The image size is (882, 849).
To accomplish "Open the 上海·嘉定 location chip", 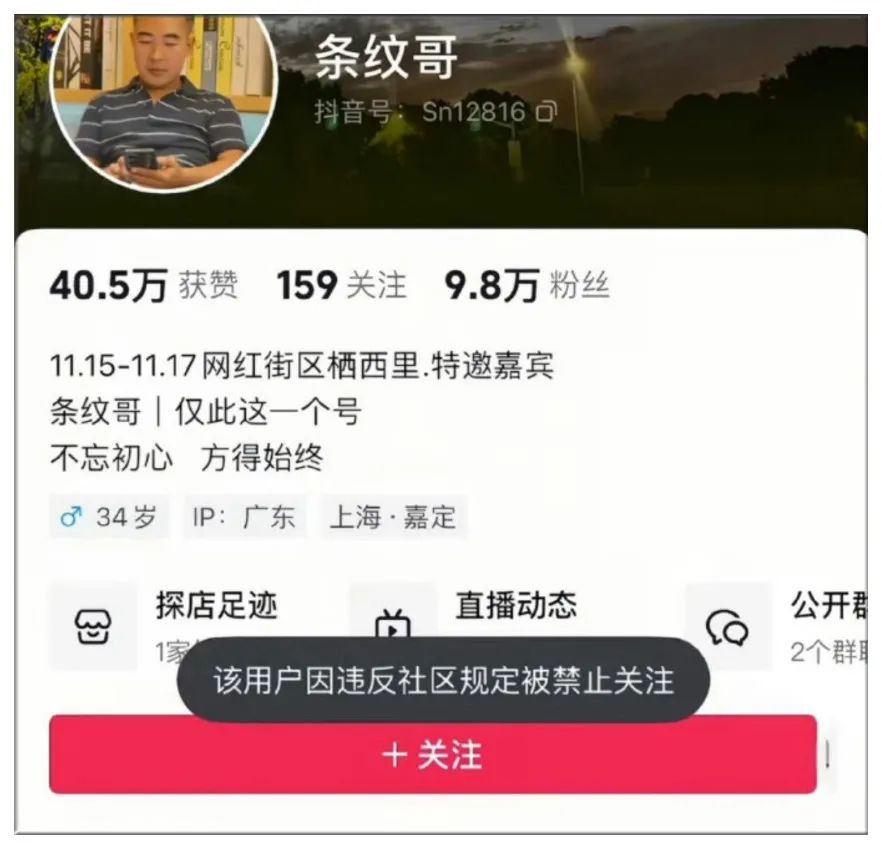I will coord(393,517).
